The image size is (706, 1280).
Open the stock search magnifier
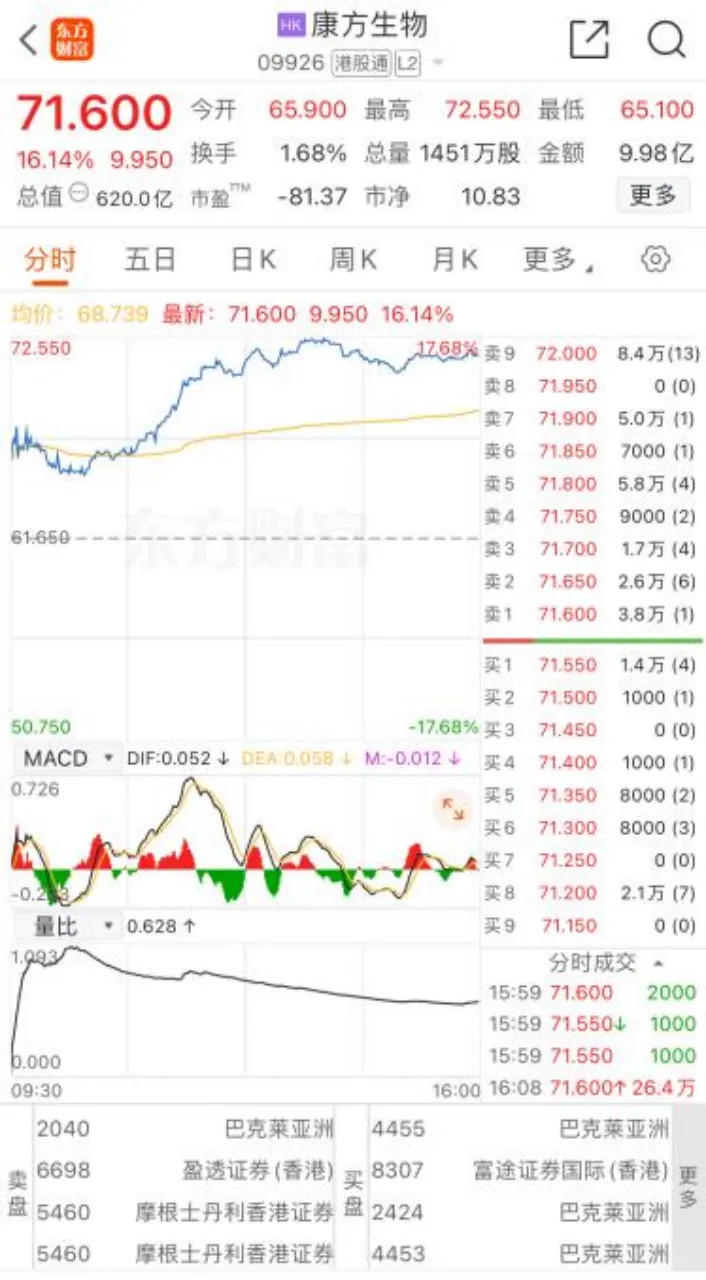coord(666,40)
